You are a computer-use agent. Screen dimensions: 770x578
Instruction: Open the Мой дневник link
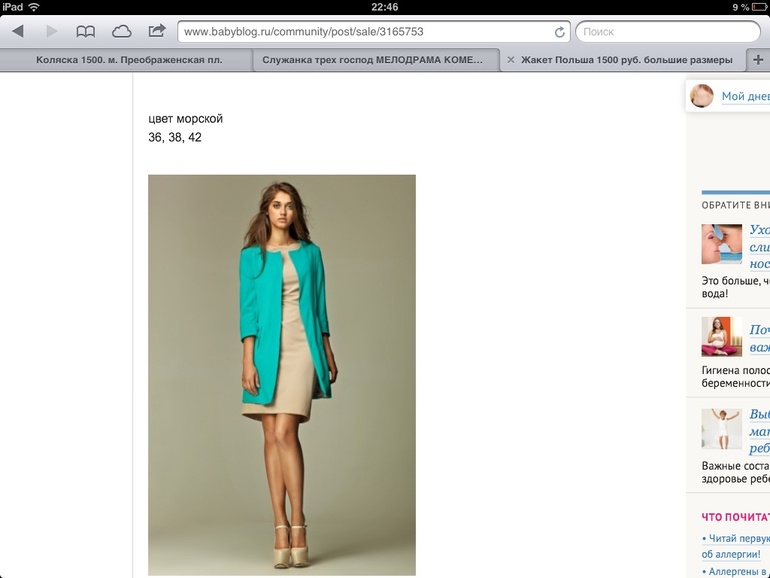pyautogui.click(x=745, y=96)
